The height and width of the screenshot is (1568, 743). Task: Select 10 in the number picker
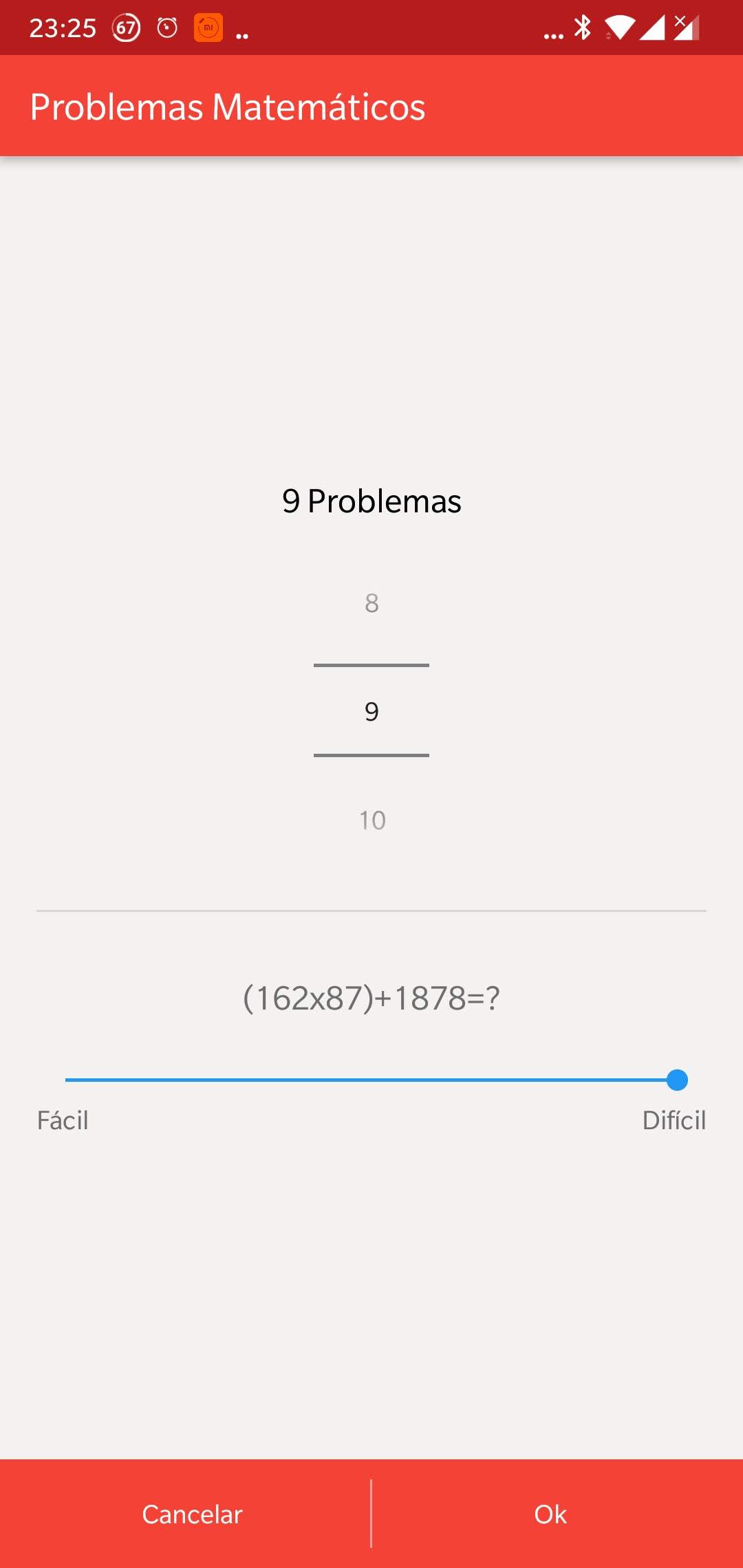pyautogui.click(x=371, y=820)
